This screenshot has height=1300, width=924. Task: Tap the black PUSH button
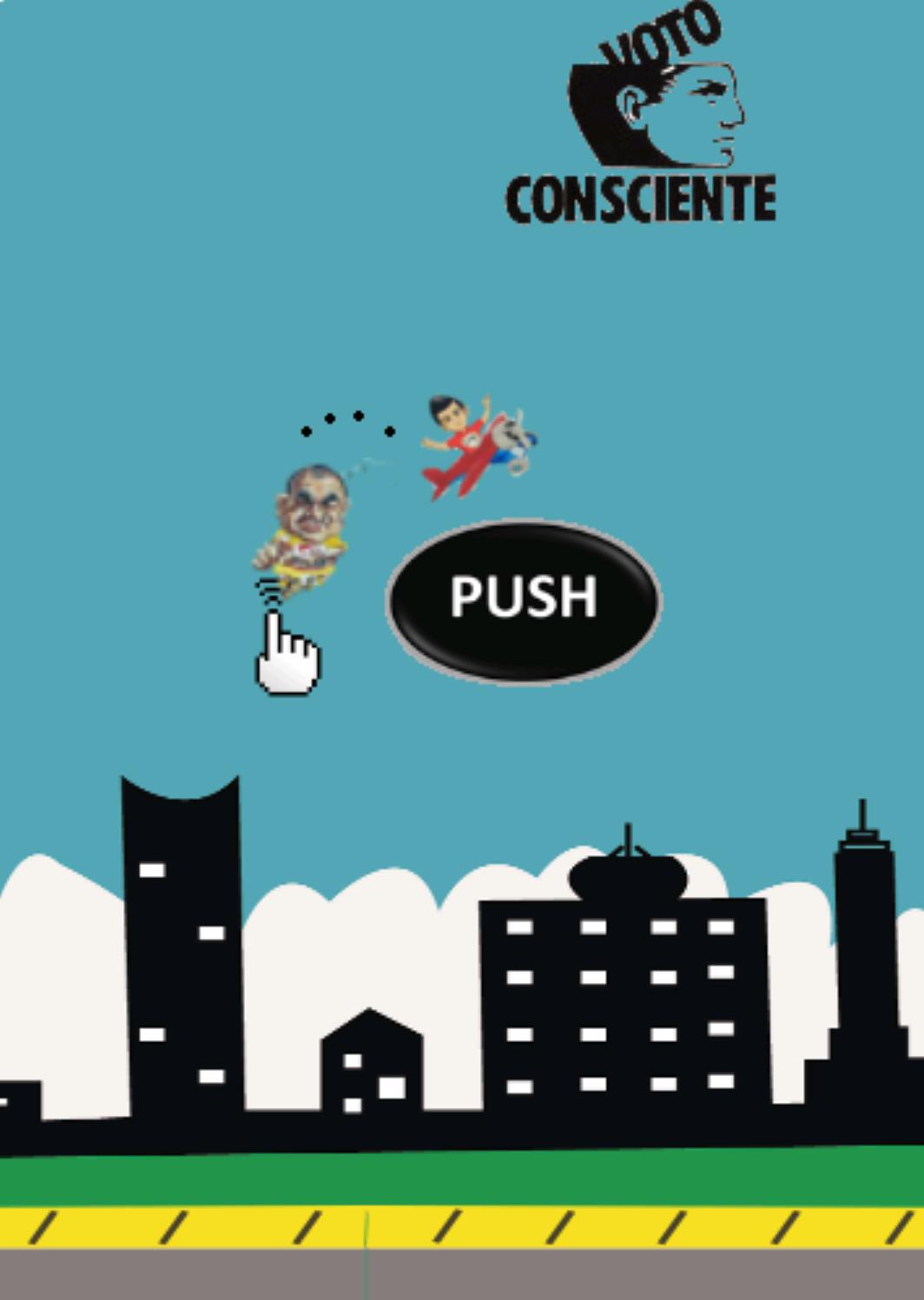tap(523, 601)
